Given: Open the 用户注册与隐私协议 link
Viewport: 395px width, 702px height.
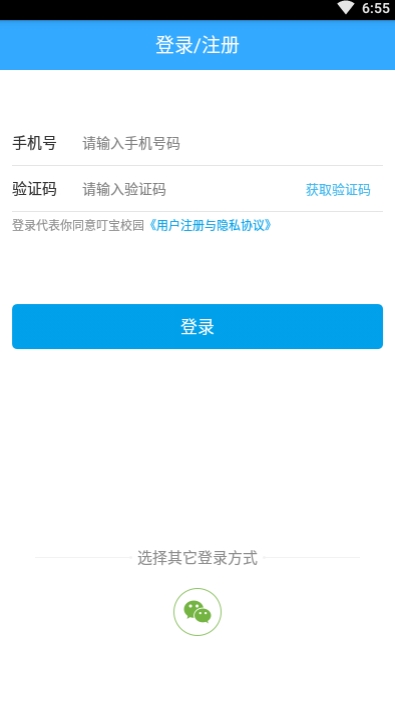Looking at the screenshot, I should click(x=210, y=225).
